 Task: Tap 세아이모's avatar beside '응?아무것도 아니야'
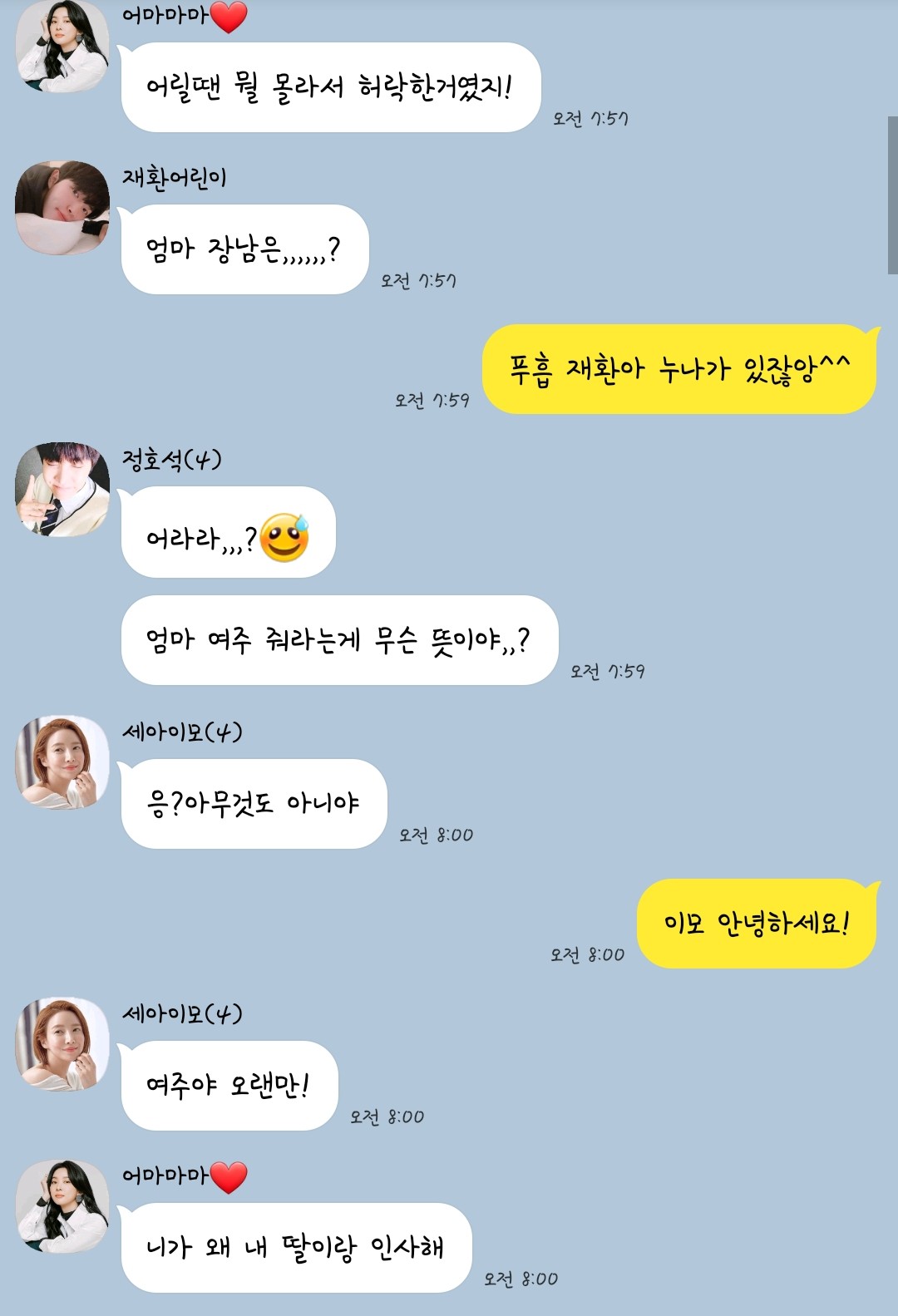[62, 762]
